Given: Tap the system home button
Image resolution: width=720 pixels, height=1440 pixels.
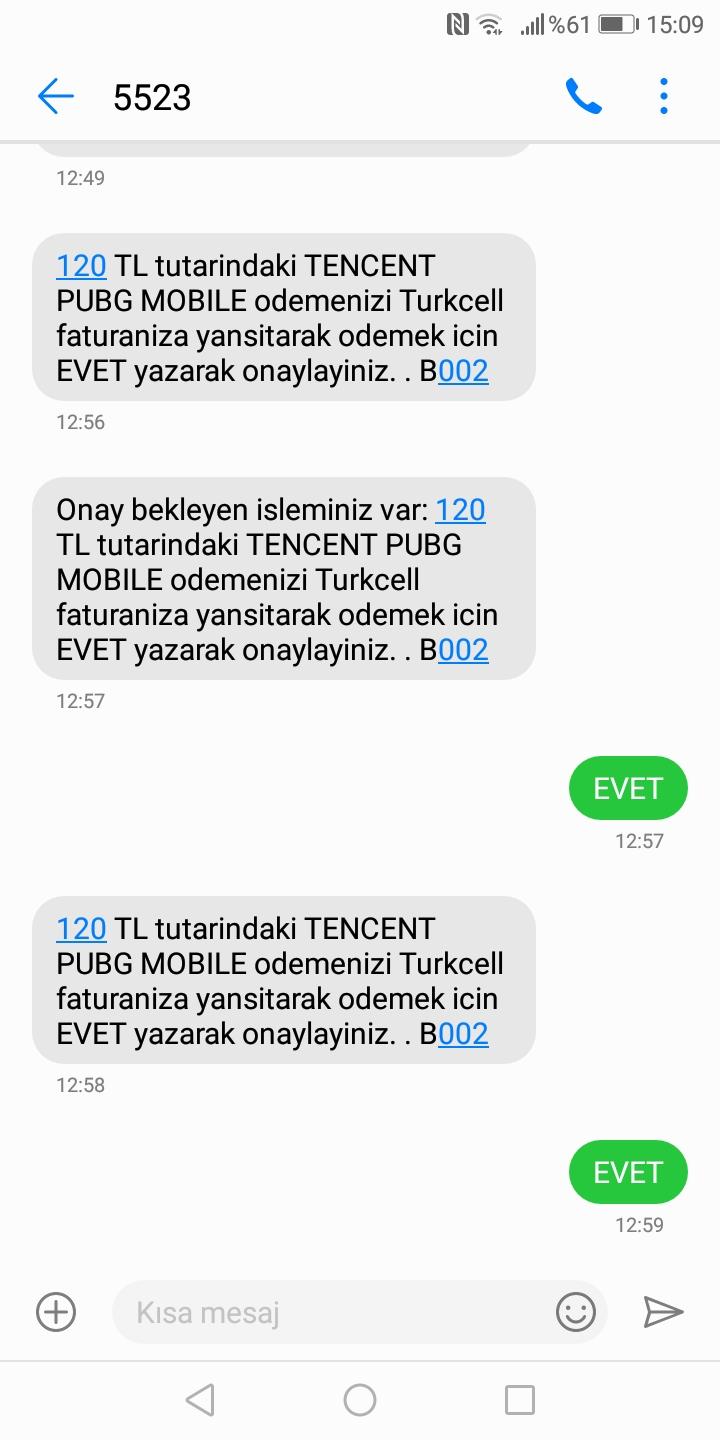Looking at the screenshot, I should [x=360, y=1400].
